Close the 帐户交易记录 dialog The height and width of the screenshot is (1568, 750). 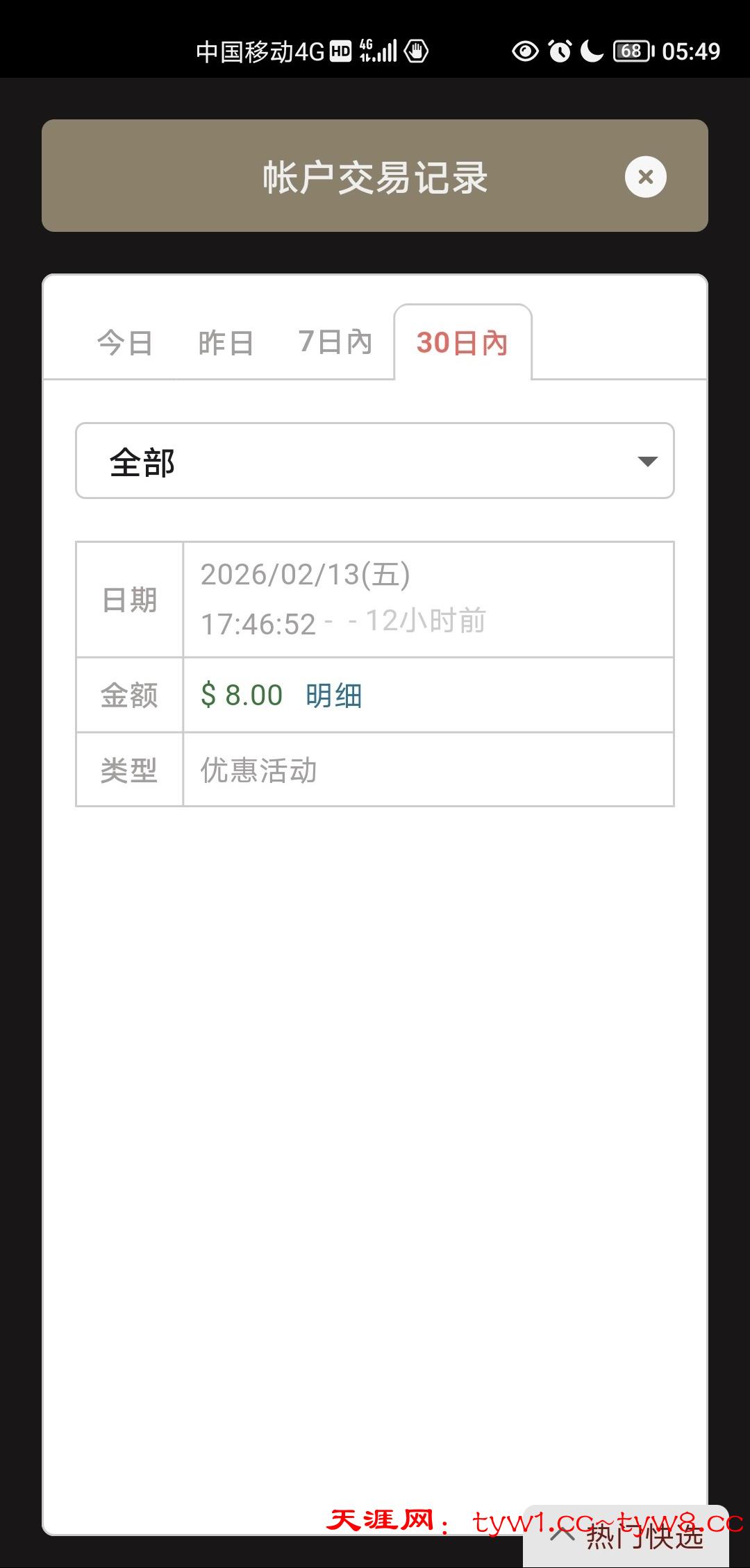click(x=645, y=177)
